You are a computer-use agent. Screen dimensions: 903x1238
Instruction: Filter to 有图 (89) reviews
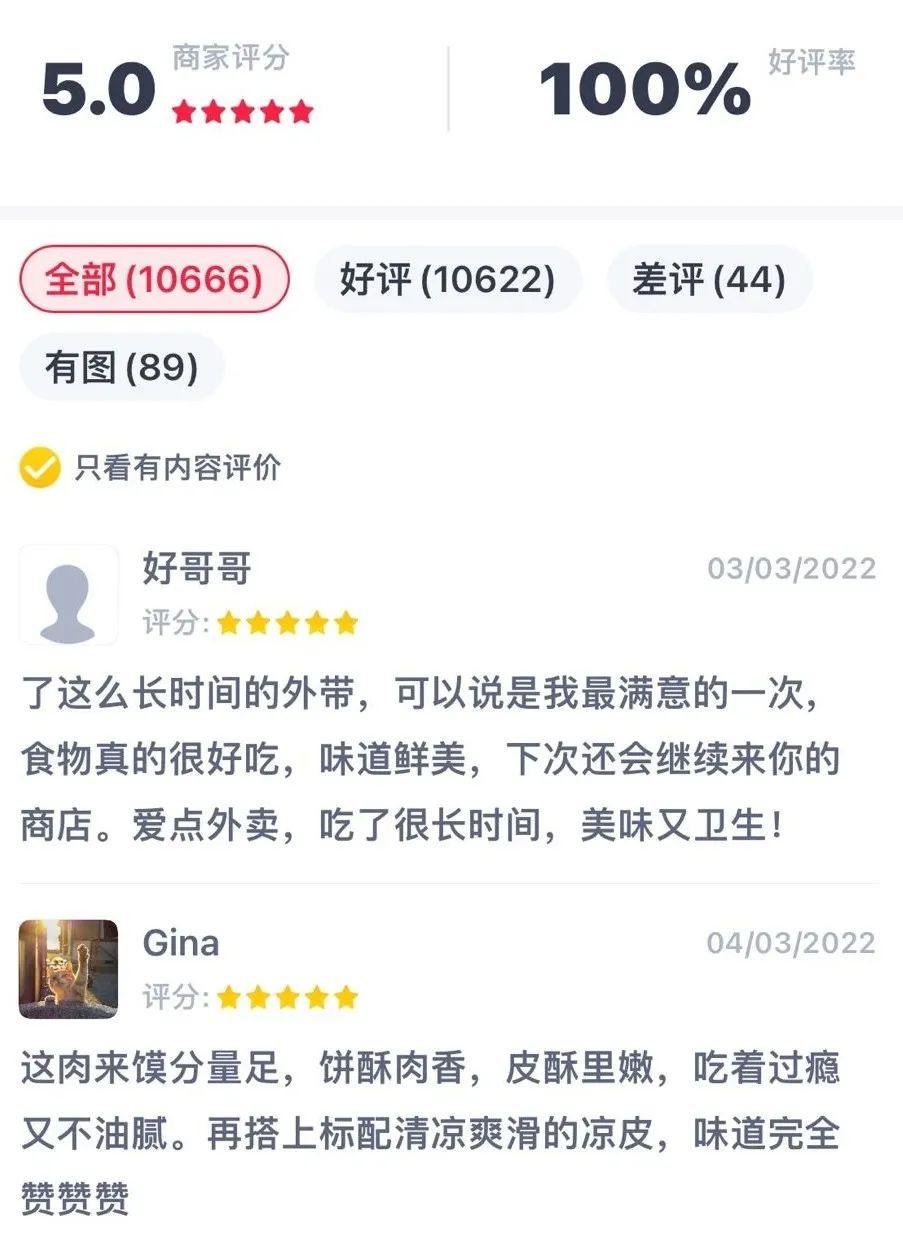coord(121,367)
